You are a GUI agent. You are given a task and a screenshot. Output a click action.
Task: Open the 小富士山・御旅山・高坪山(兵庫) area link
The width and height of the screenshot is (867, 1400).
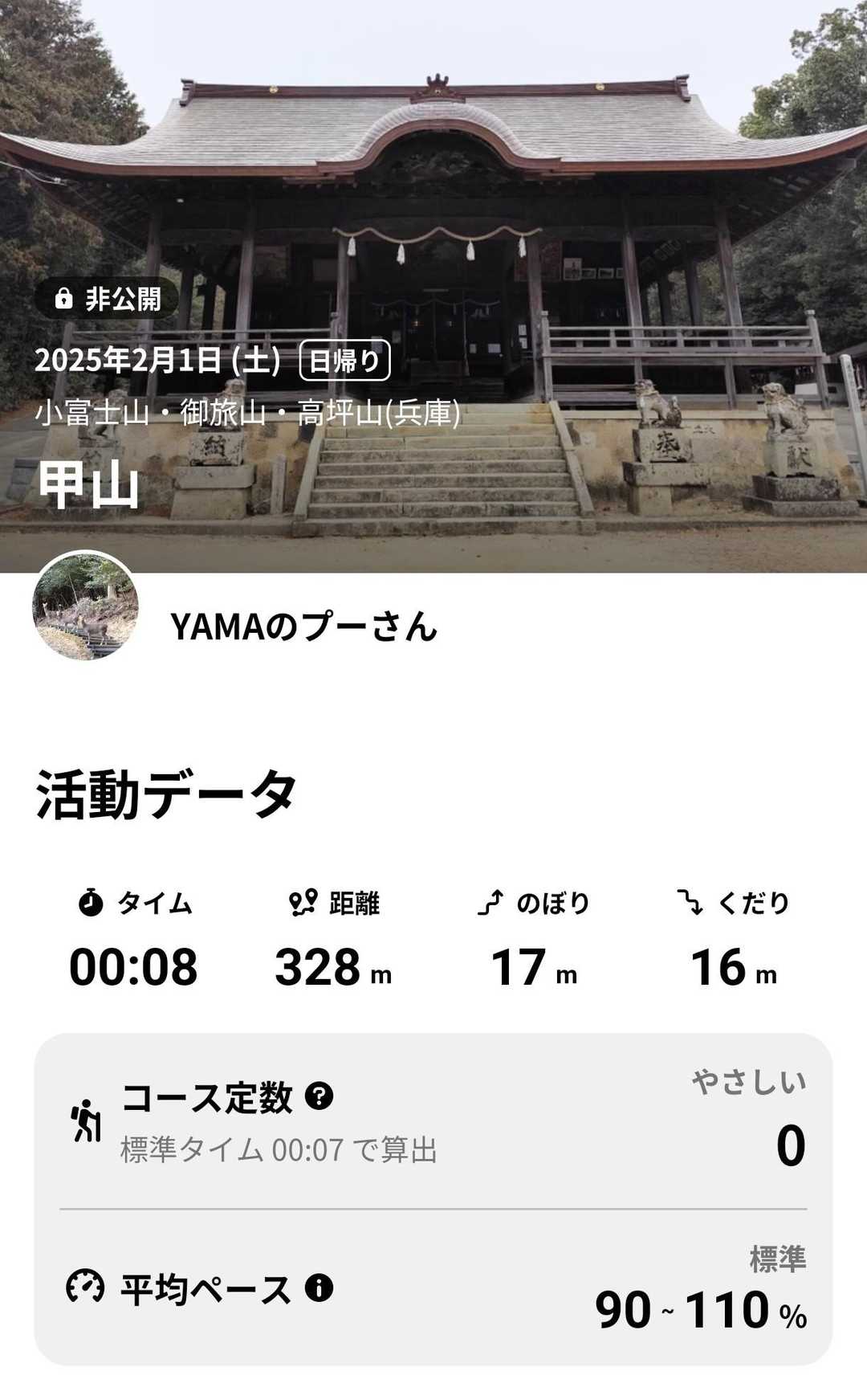pos(247,413)
